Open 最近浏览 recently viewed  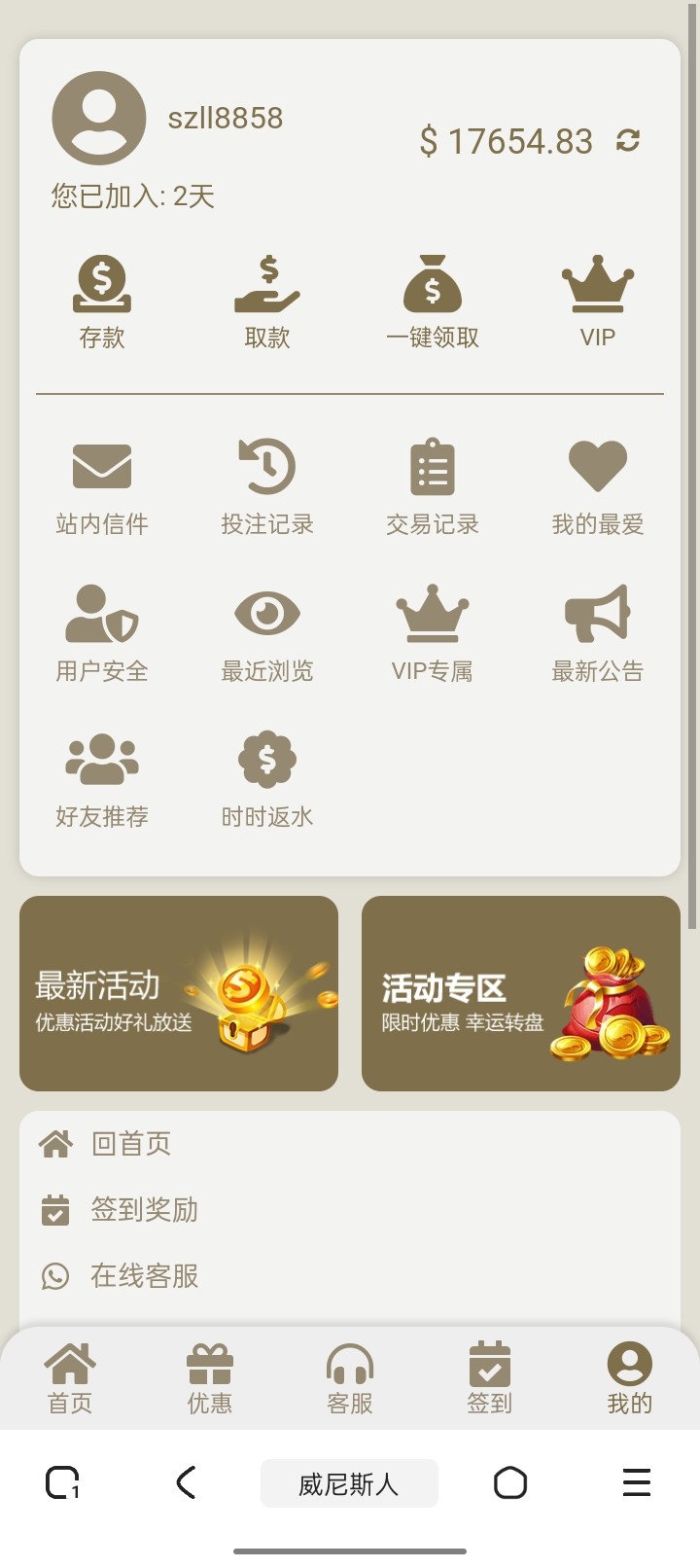(x=267, y=633)
